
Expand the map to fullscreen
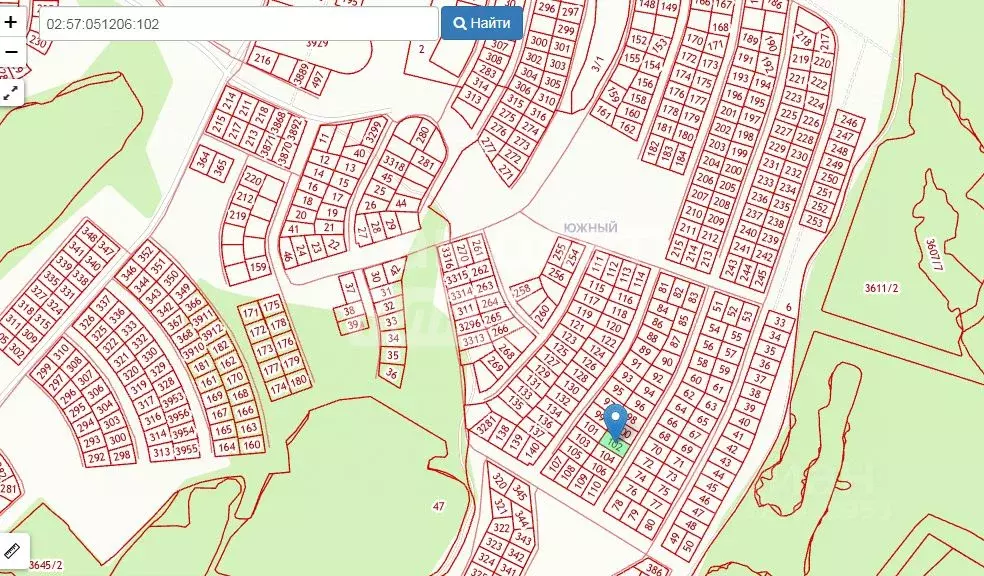tap(11, 93)
